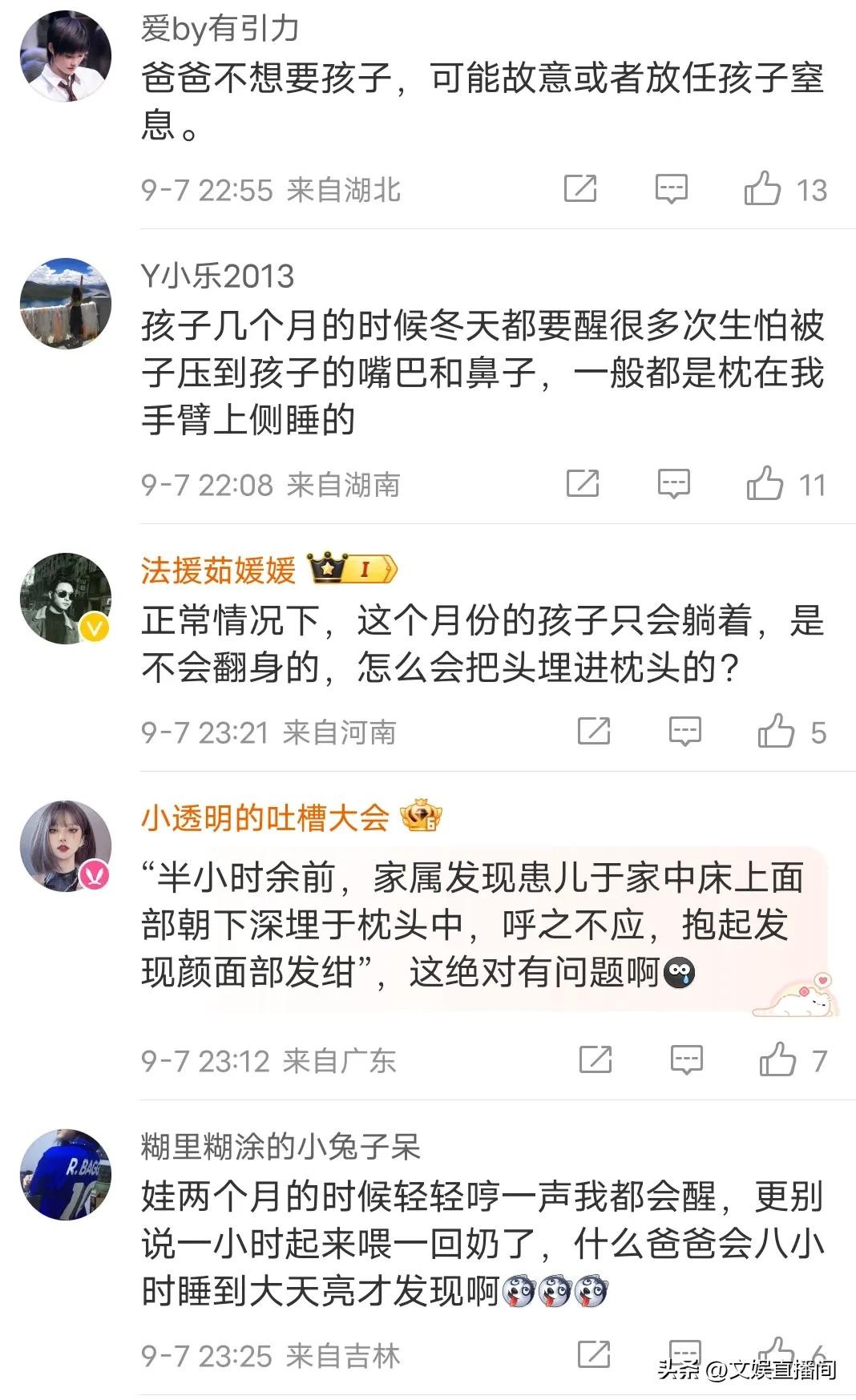
Task: Comment on 法援茹媛媛's reply
Action: 685,732
